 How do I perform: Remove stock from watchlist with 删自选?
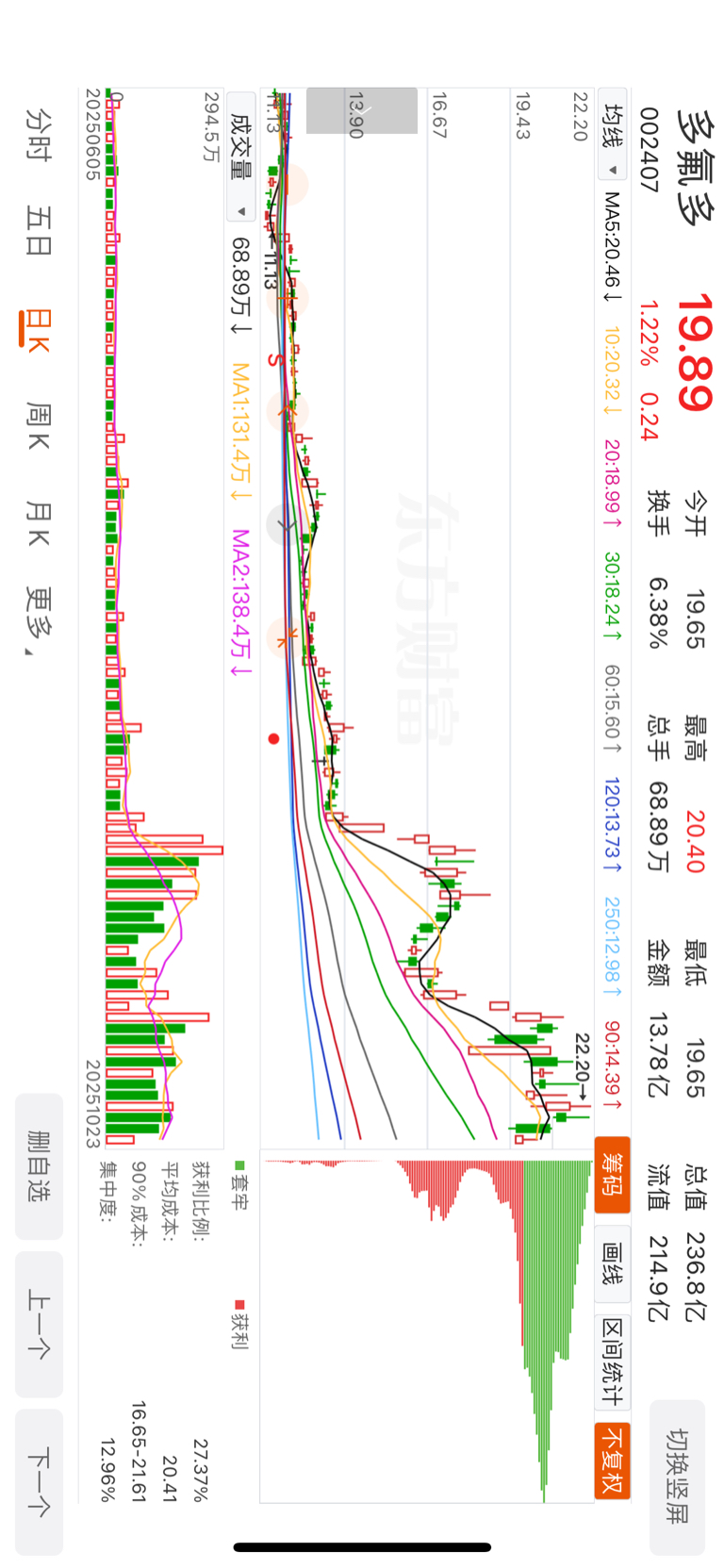(x=39, y=1166)
